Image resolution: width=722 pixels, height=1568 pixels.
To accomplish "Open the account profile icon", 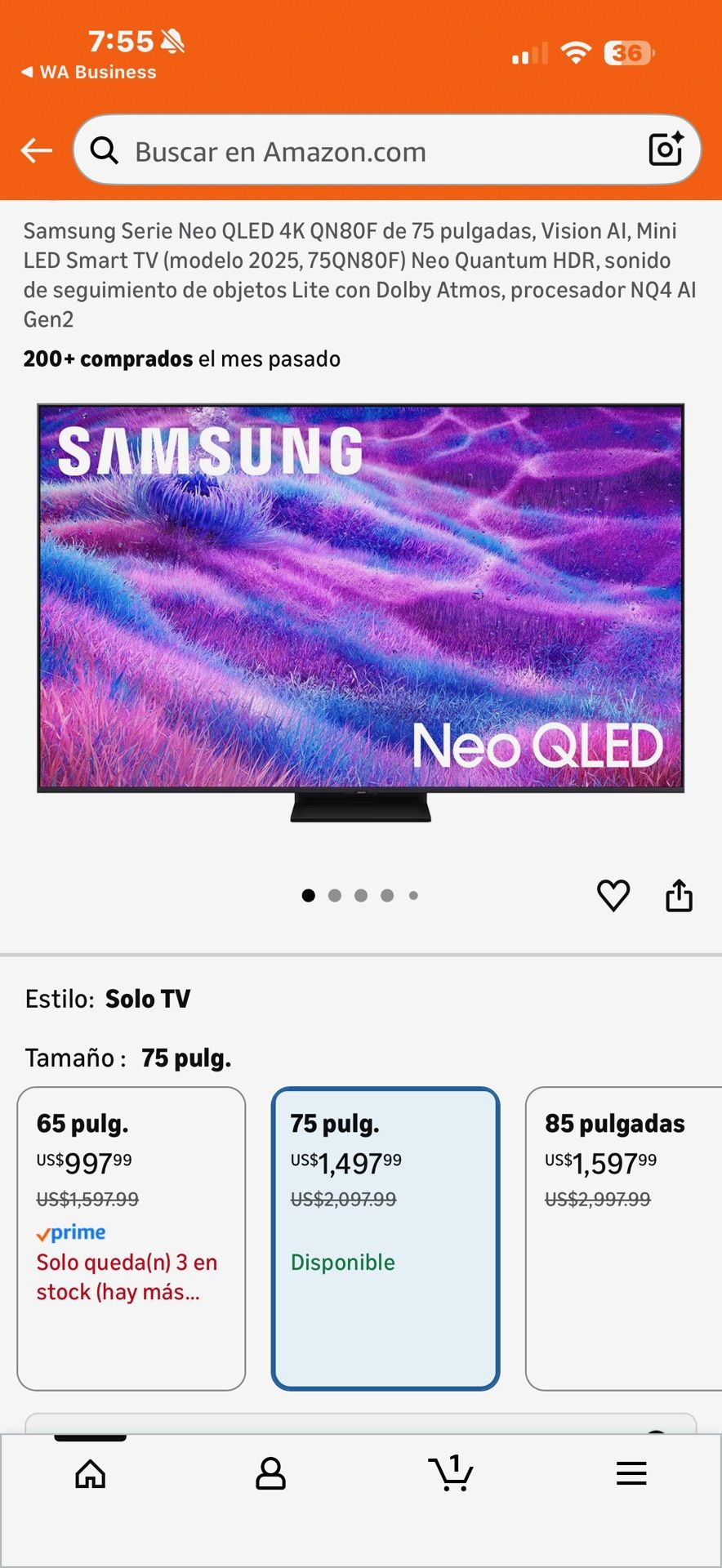I will pyautogui.click(x=270, y=1474).
